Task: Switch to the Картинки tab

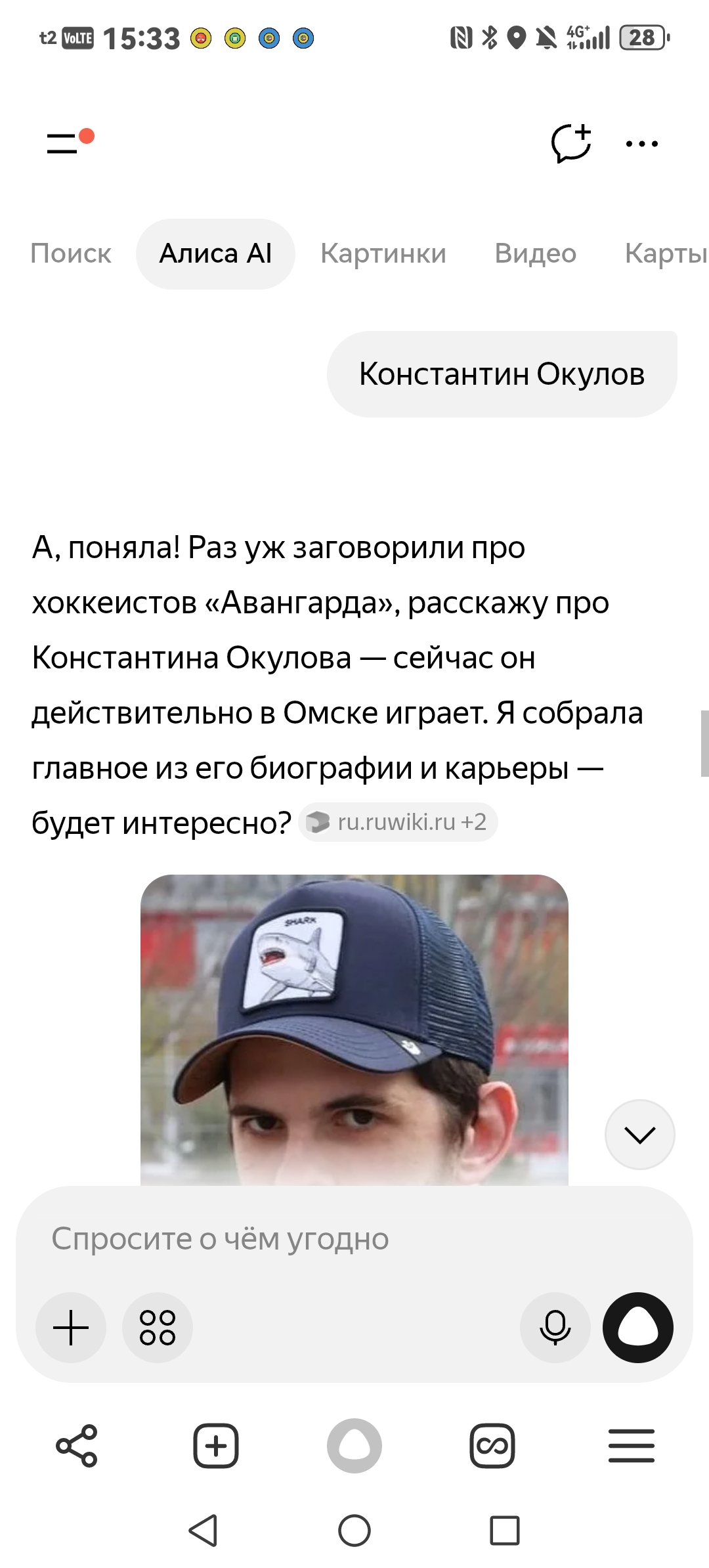Action: tap(383, 253)
